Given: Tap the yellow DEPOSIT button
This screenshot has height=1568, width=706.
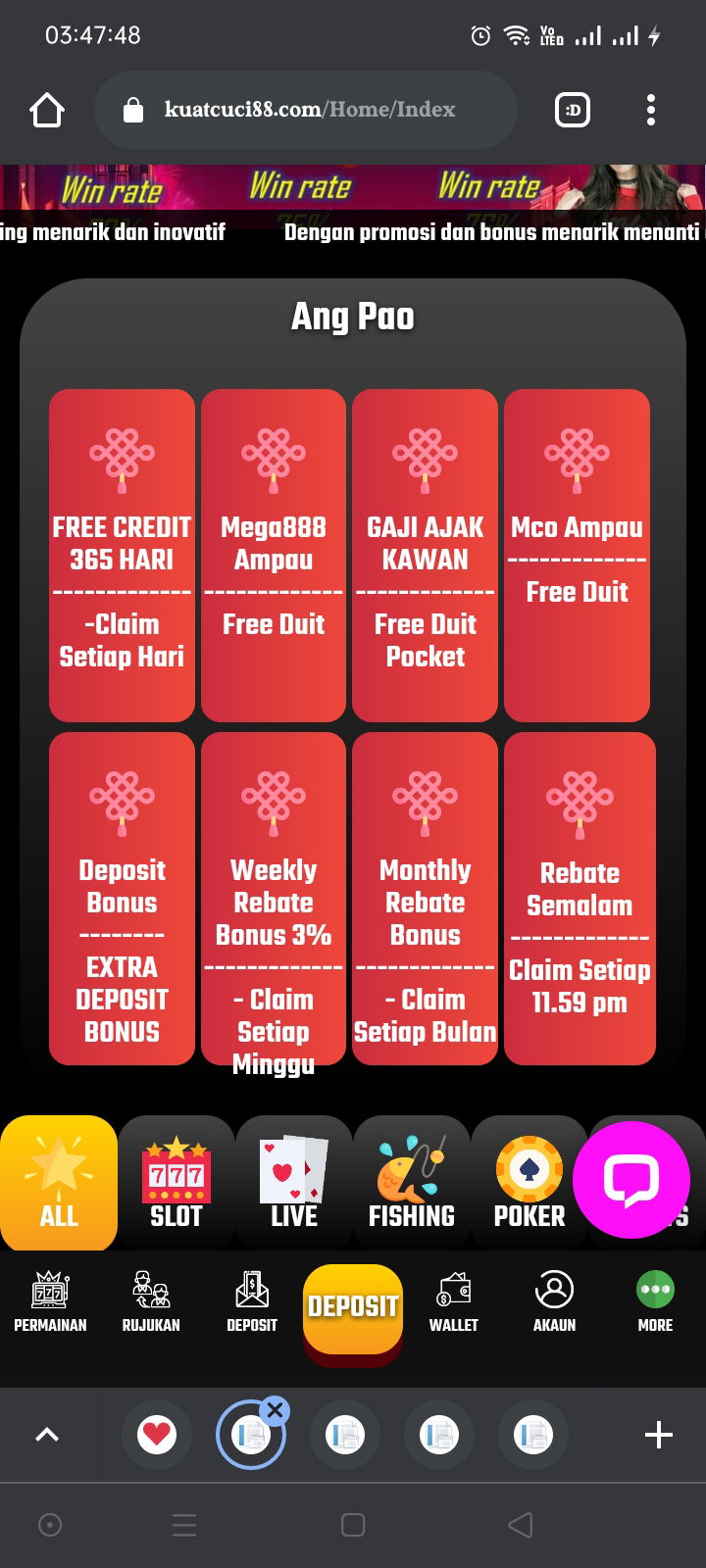Looking at the screenshot, I should click(x=353, y=1307).
